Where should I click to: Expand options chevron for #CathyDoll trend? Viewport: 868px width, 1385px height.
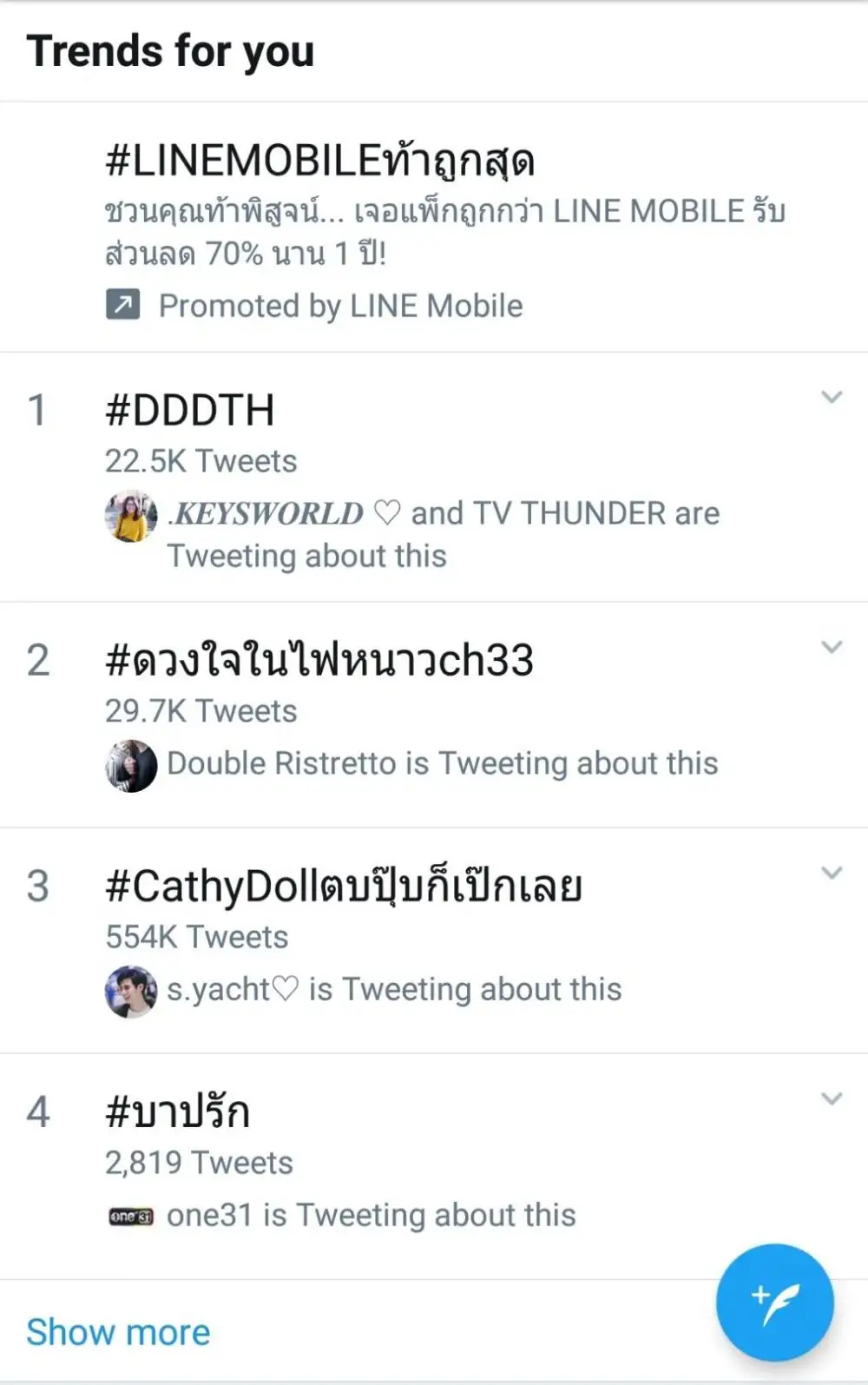pos(832,874)
